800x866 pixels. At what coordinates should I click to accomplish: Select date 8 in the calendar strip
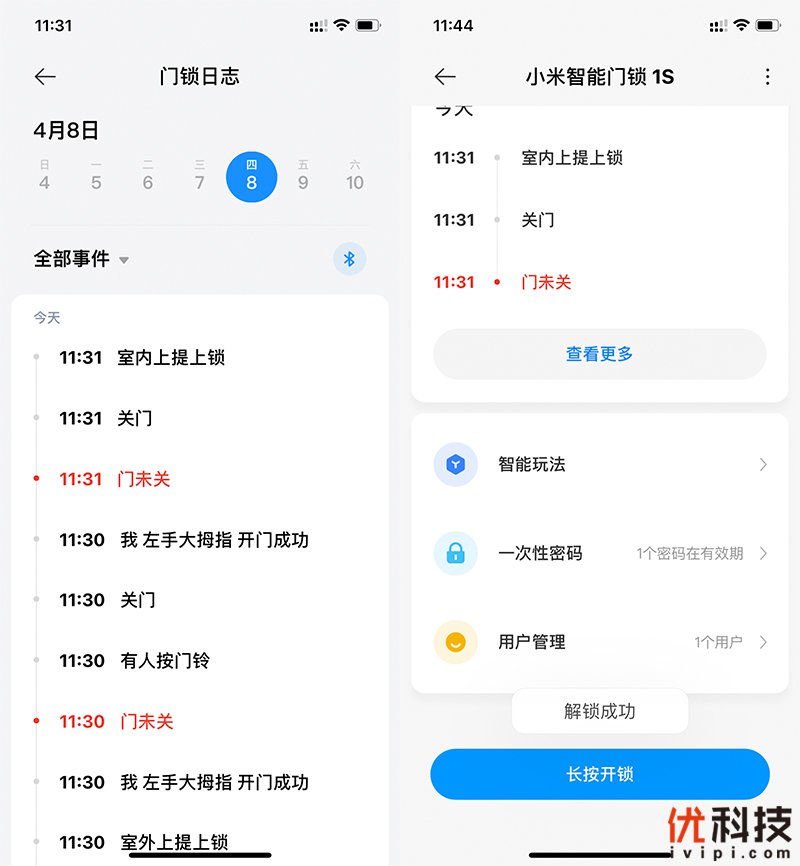coord(251,170)
